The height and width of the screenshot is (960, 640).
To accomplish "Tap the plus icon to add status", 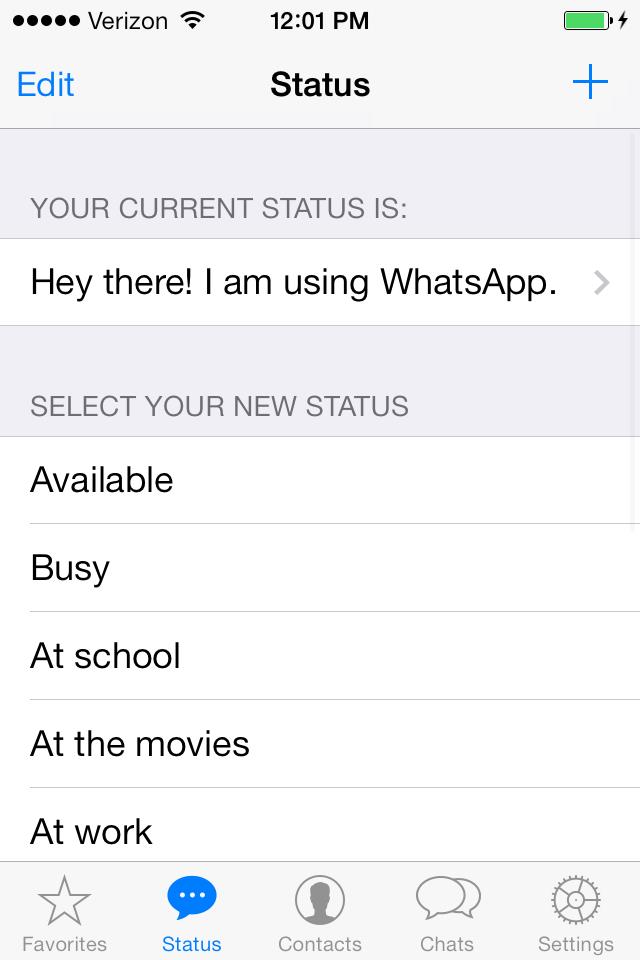I will click(x=590, y=83).
